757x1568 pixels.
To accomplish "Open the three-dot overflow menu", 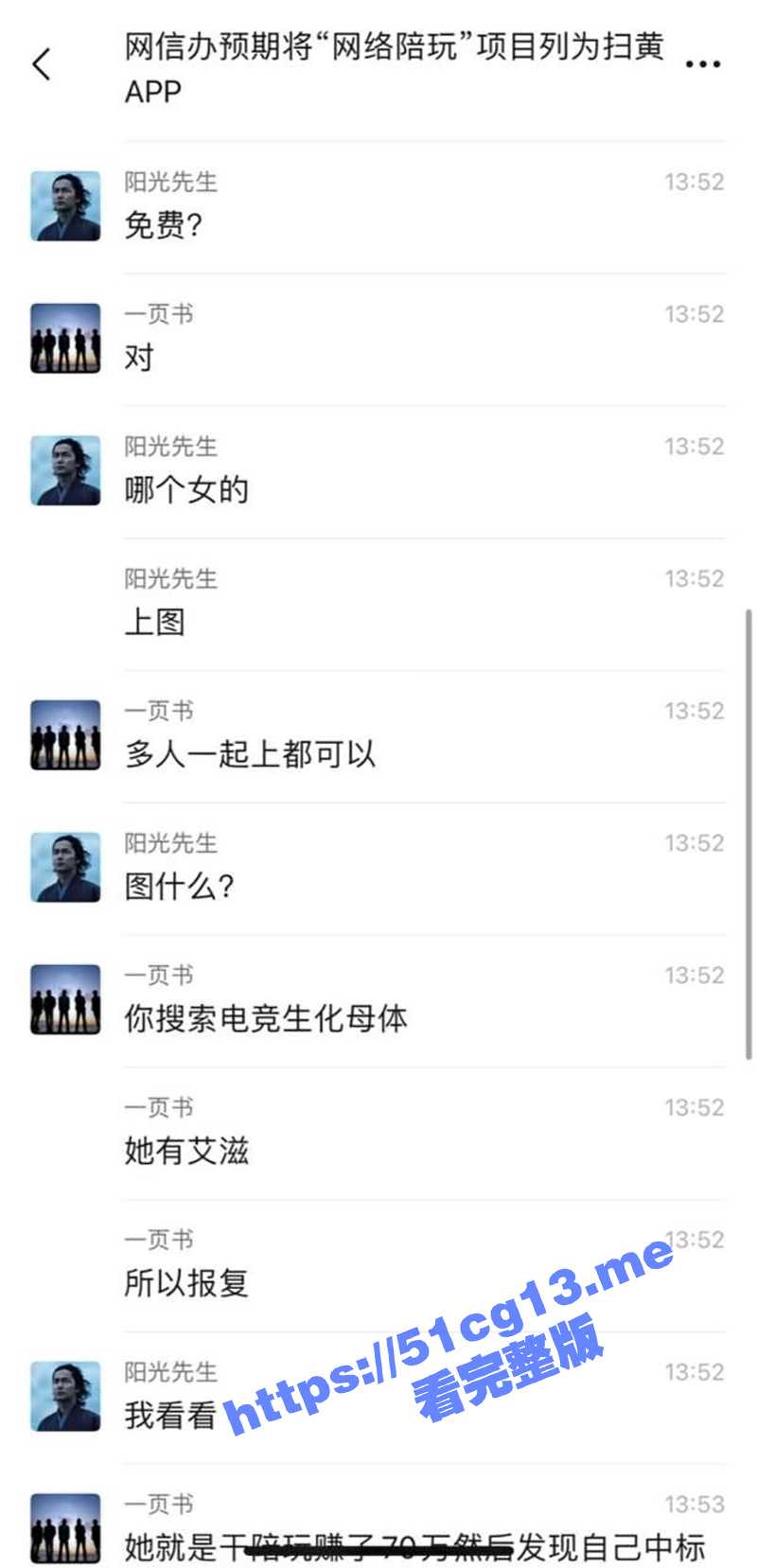I will point(702,64).
